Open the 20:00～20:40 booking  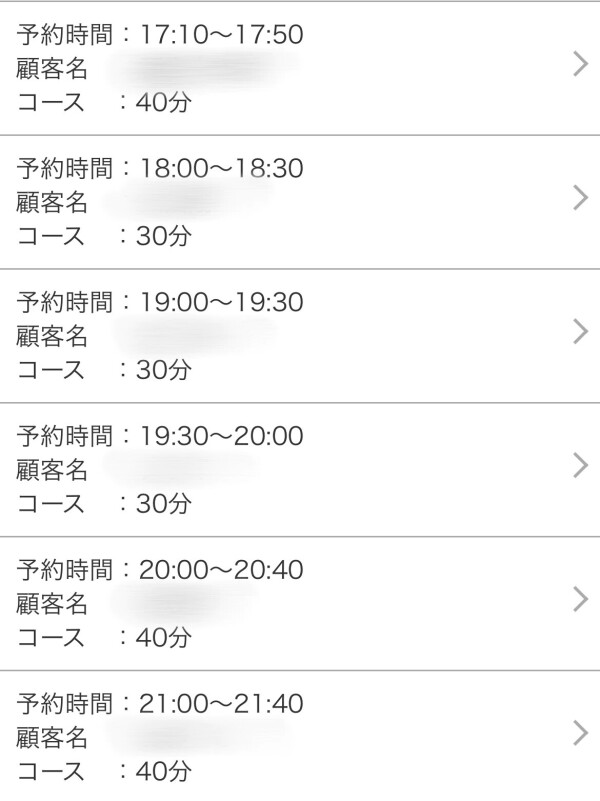pos(300,603)
